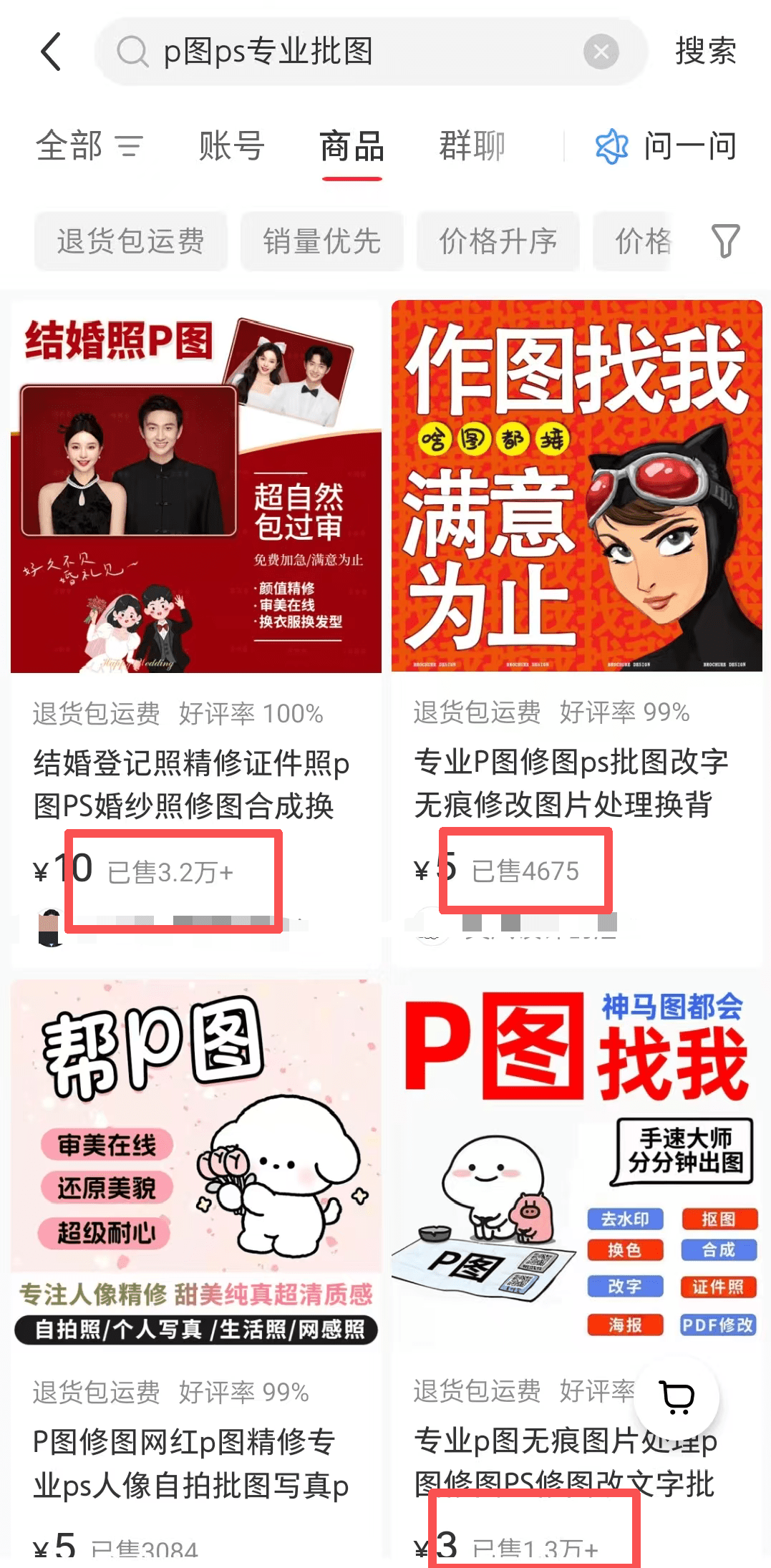Tap the 搜索 button
The image size is (771, 1568).
tap(705, 52)
